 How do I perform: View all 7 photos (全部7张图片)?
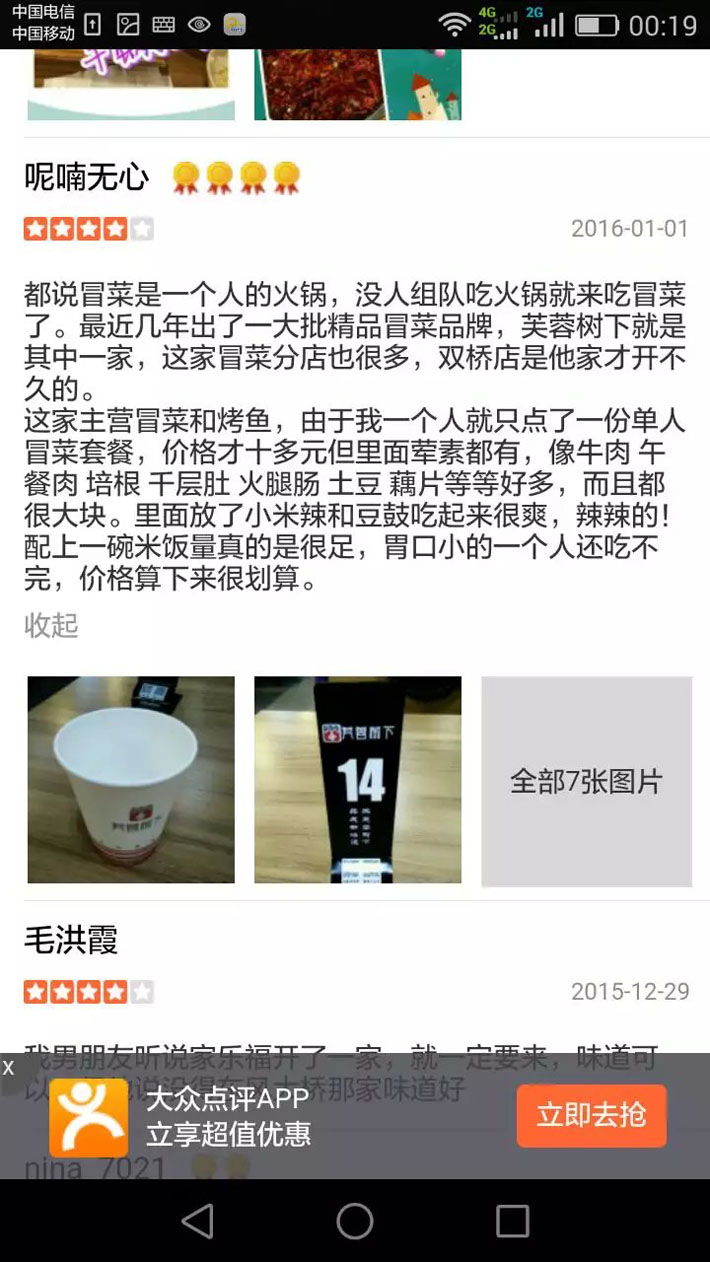(586, 781)
